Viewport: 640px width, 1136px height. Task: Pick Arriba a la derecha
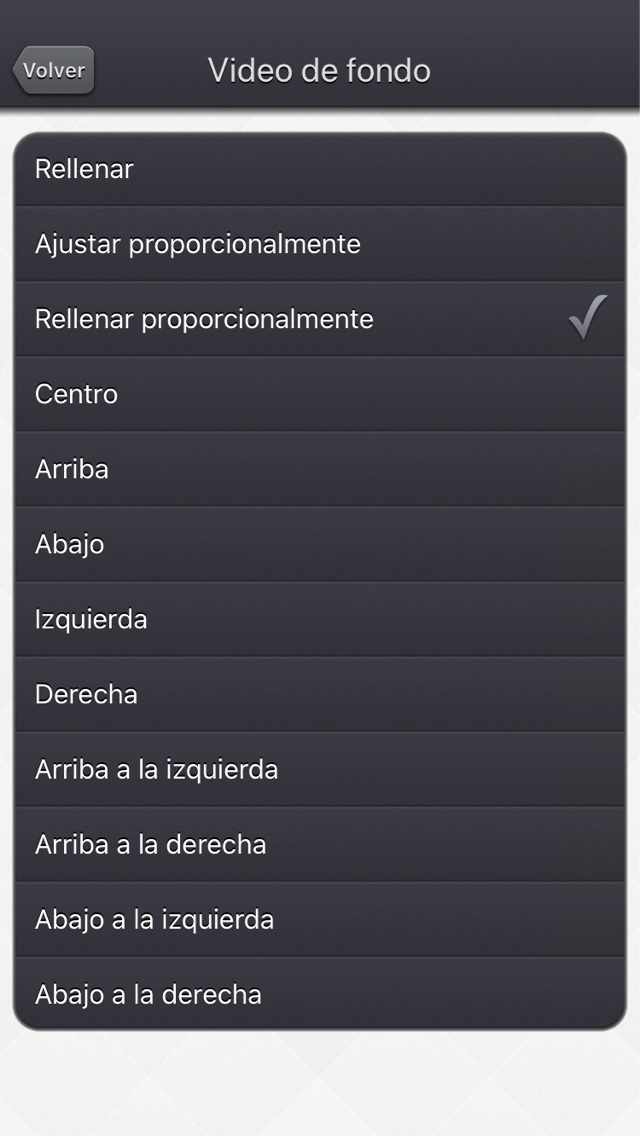[x=320, y=844]
